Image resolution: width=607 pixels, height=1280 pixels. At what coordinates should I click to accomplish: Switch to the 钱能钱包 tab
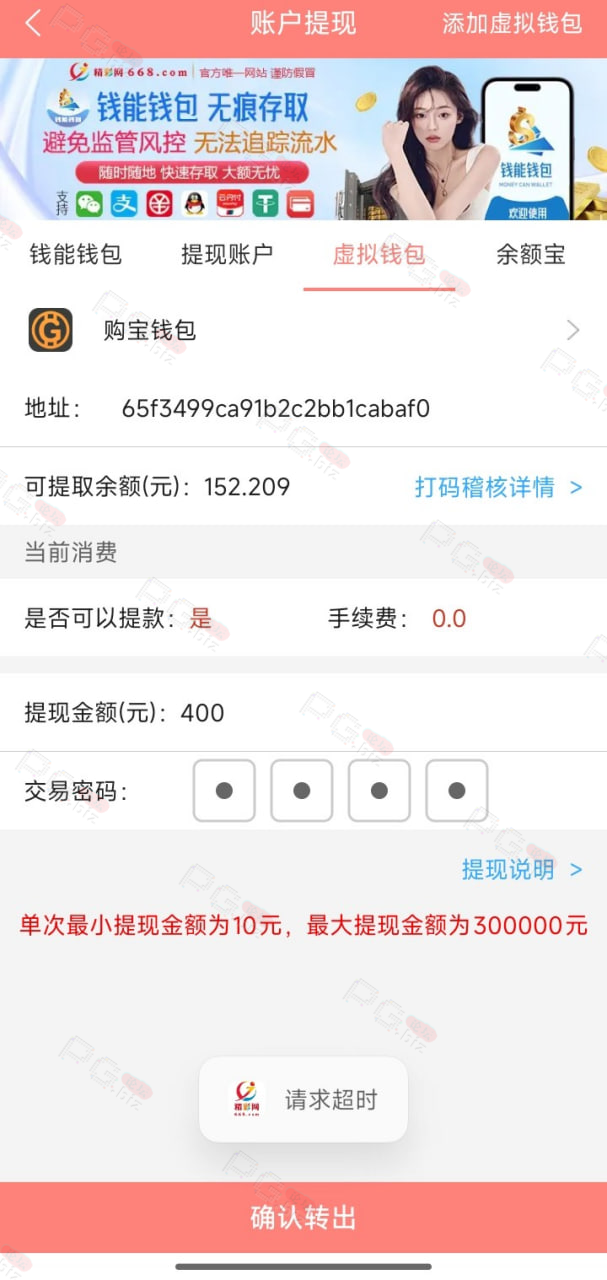76,255
